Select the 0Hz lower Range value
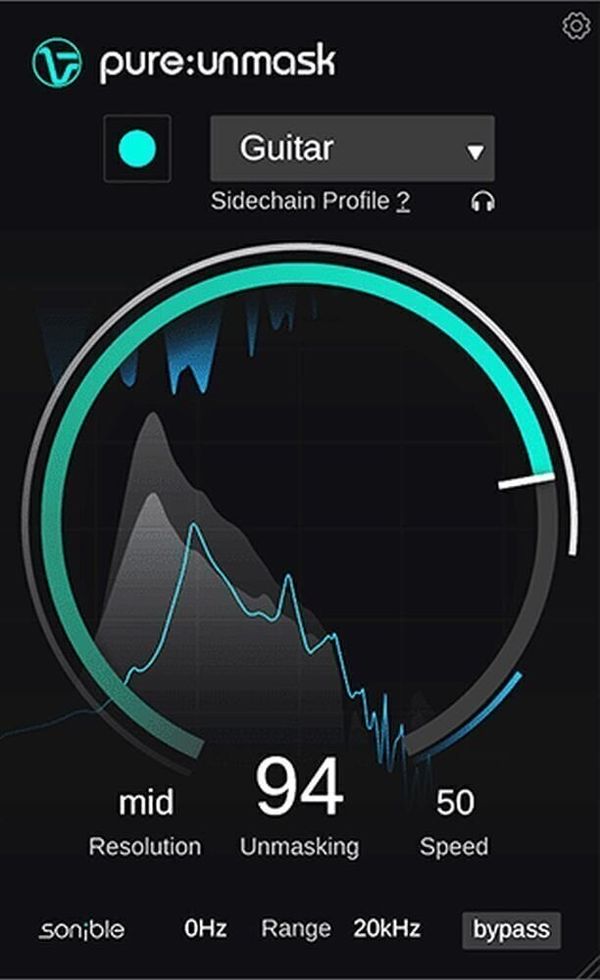Screen dimensions: 600x980 click(205, 929)
